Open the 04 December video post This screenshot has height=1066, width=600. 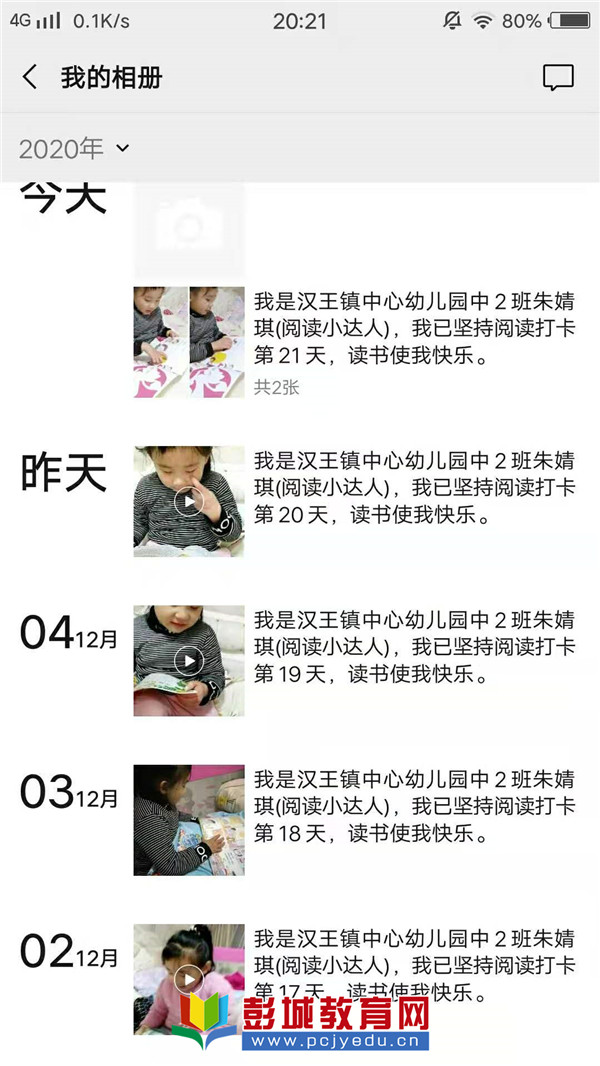189,660
